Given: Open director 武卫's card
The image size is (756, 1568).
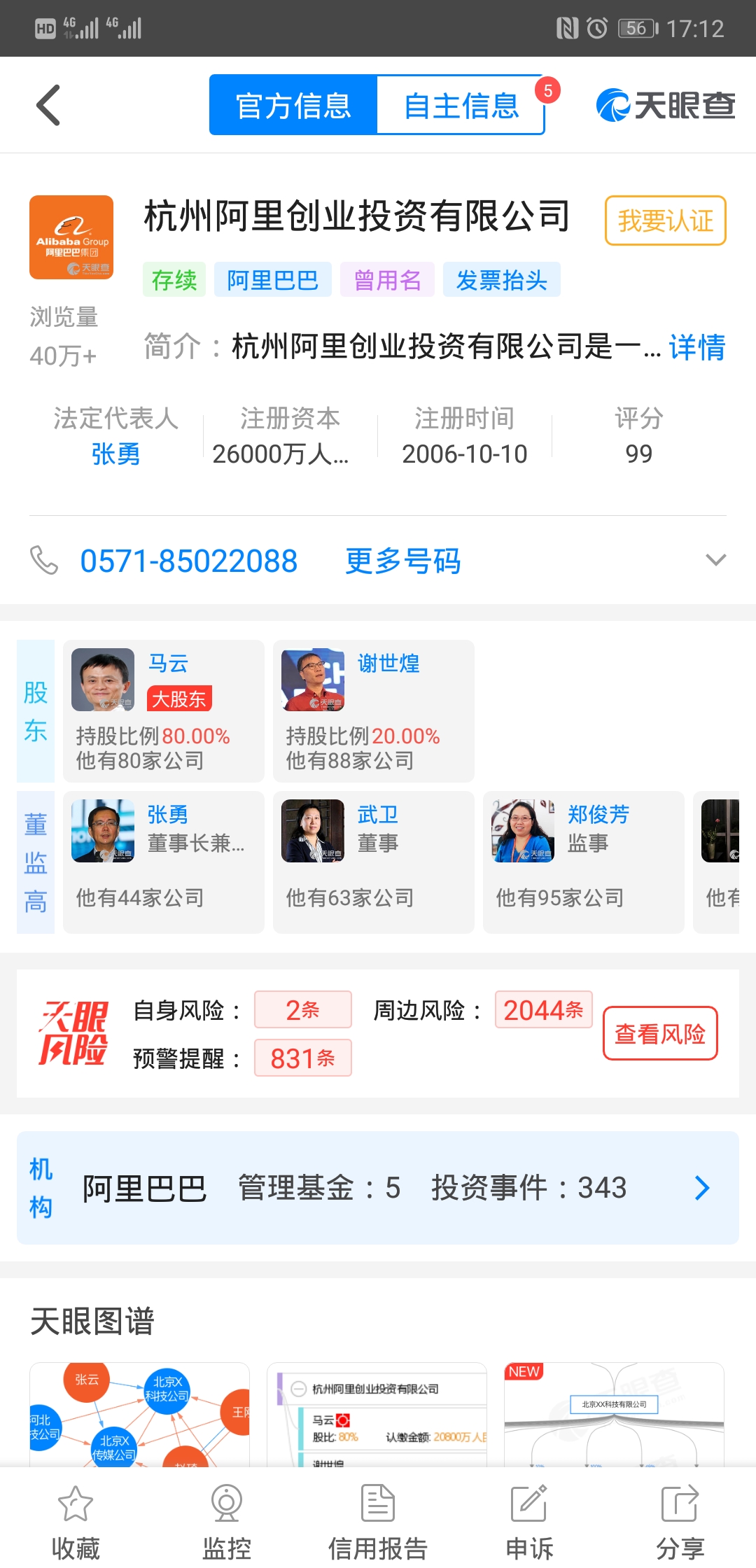Looking at the screenshot, I should tap(374, 862).
